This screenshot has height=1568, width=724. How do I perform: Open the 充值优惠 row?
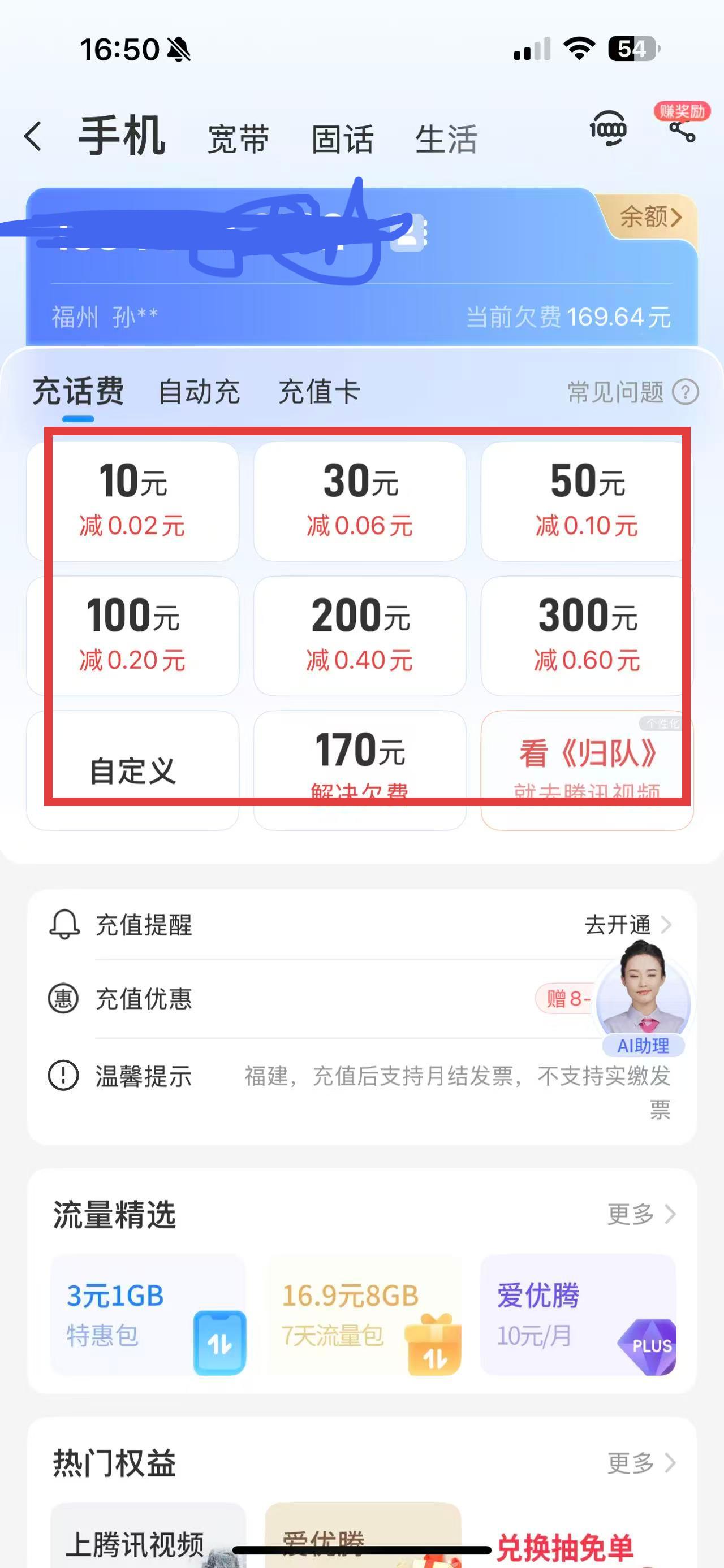304,999
